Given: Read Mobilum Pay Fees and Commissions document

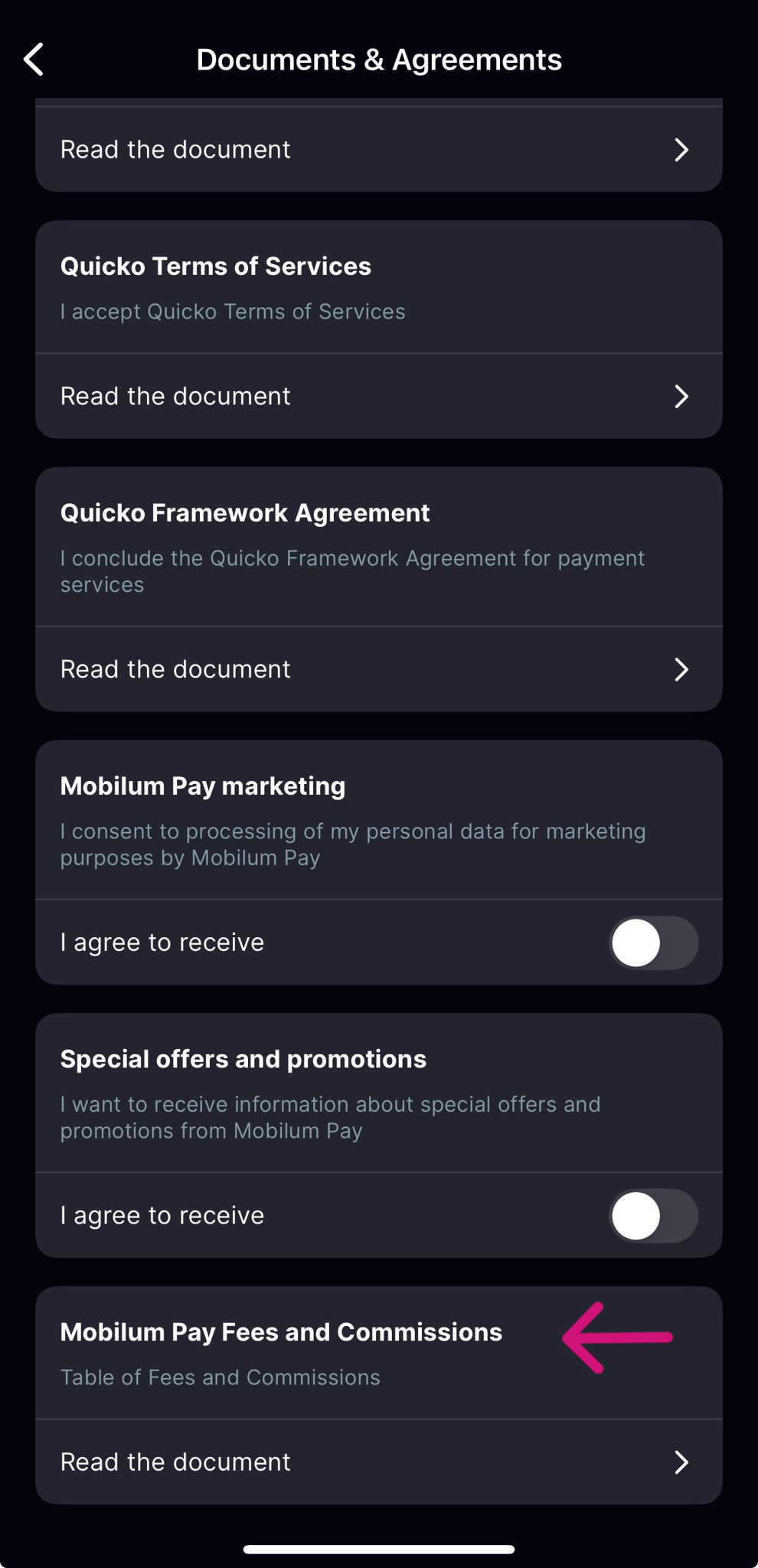Looking at the screenshot, I should (x=379, y=1462).
